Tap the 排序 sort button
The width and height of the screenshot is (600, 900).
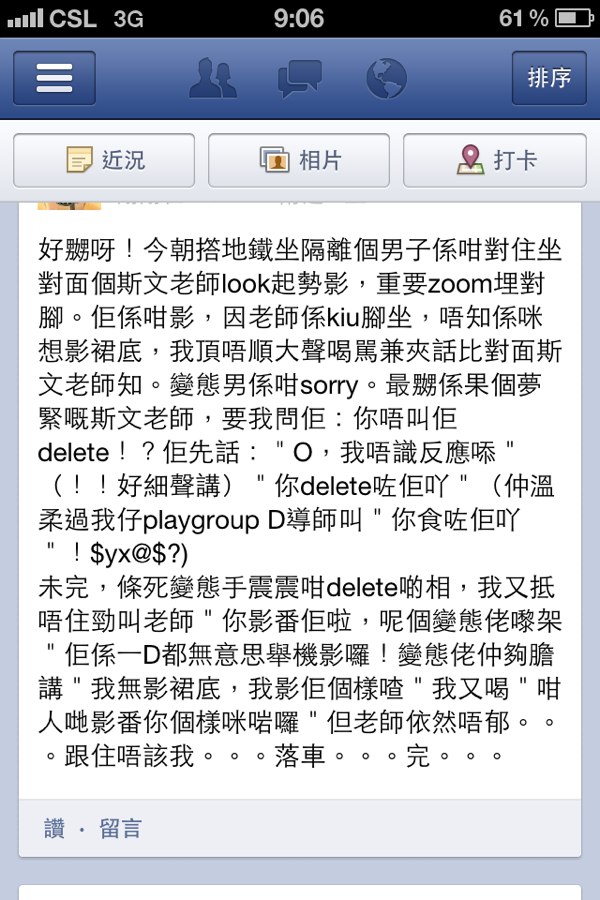(x=549, y=78)
